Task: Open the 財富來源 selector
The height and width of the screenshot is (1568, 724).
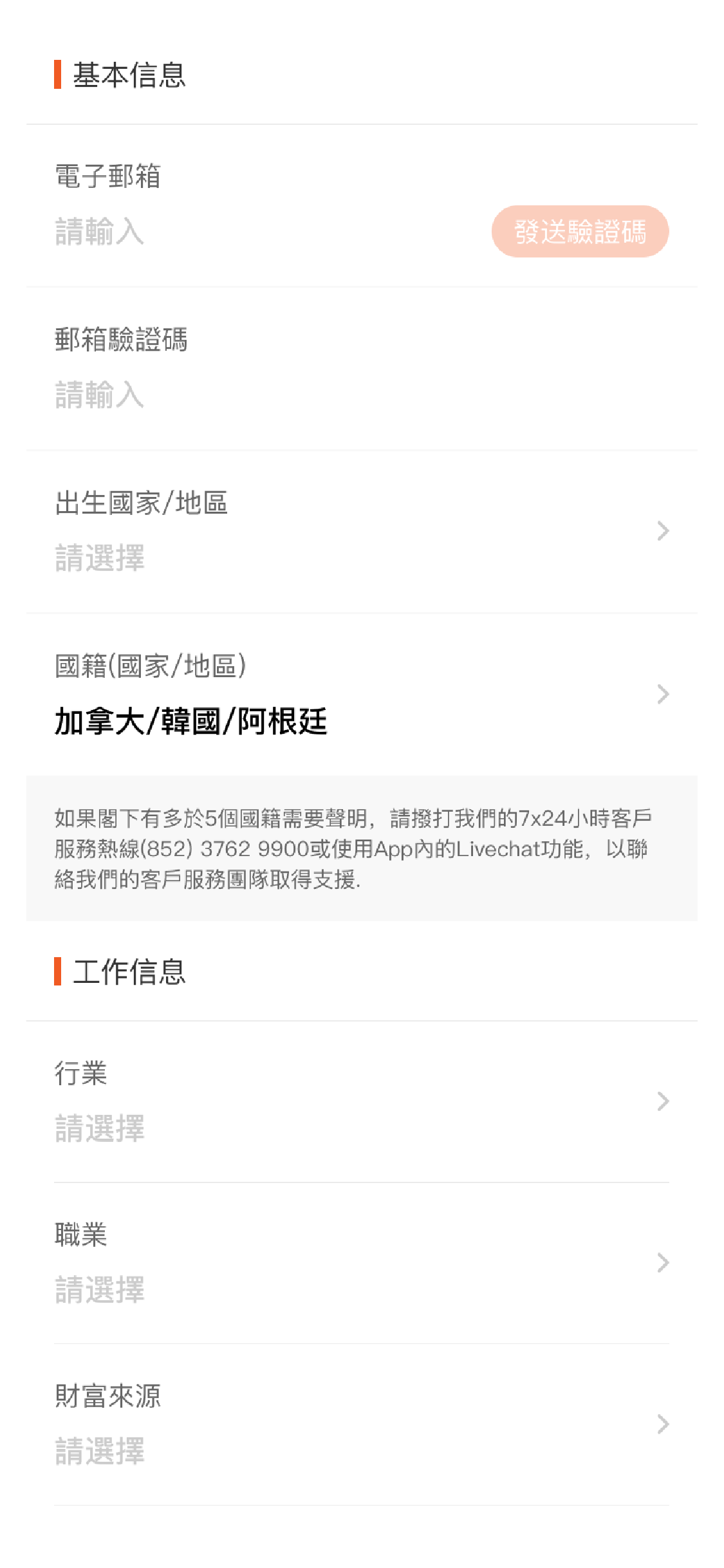Action: pyautogui.click(x=360, y=1424)
